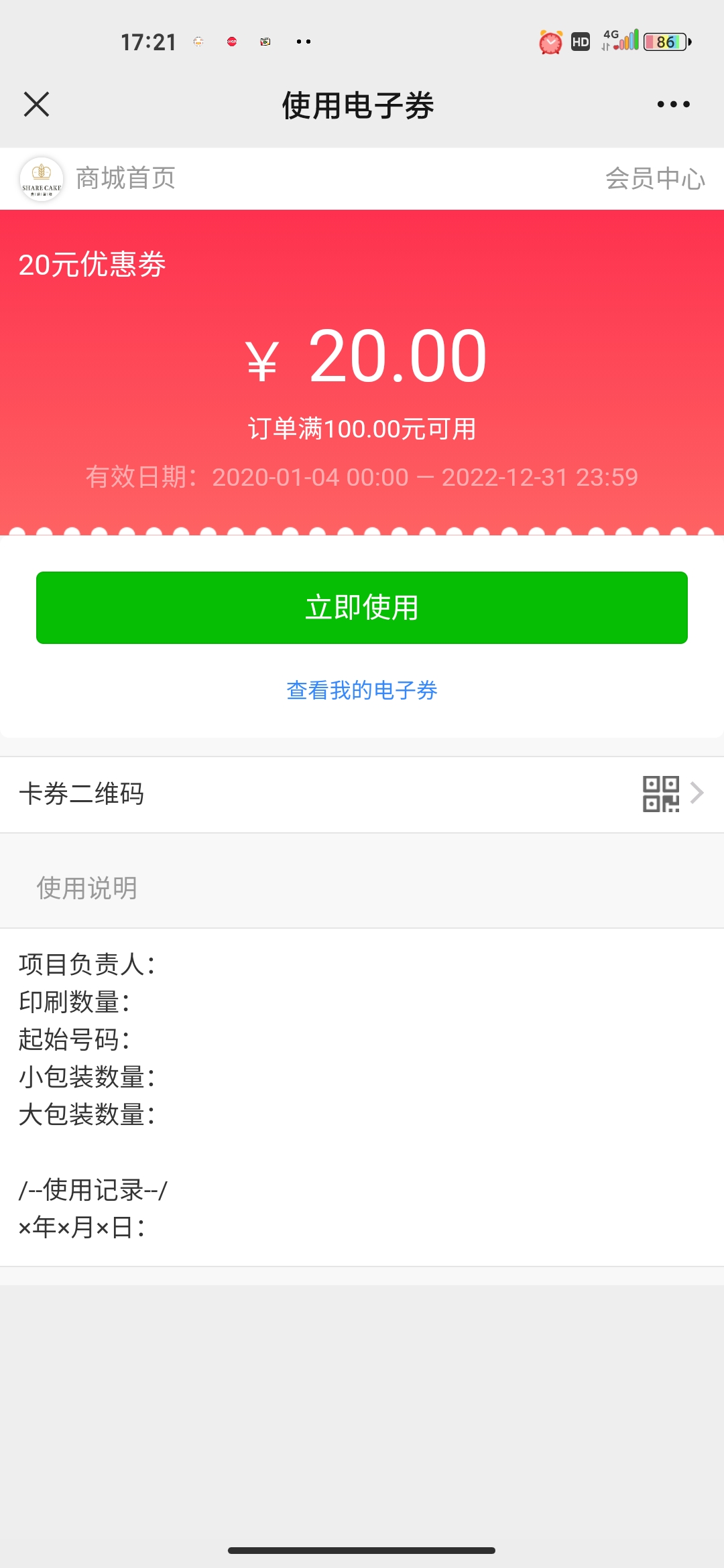
Task: Tap the green 立即使用 button
Action: [x=362, y=608]
